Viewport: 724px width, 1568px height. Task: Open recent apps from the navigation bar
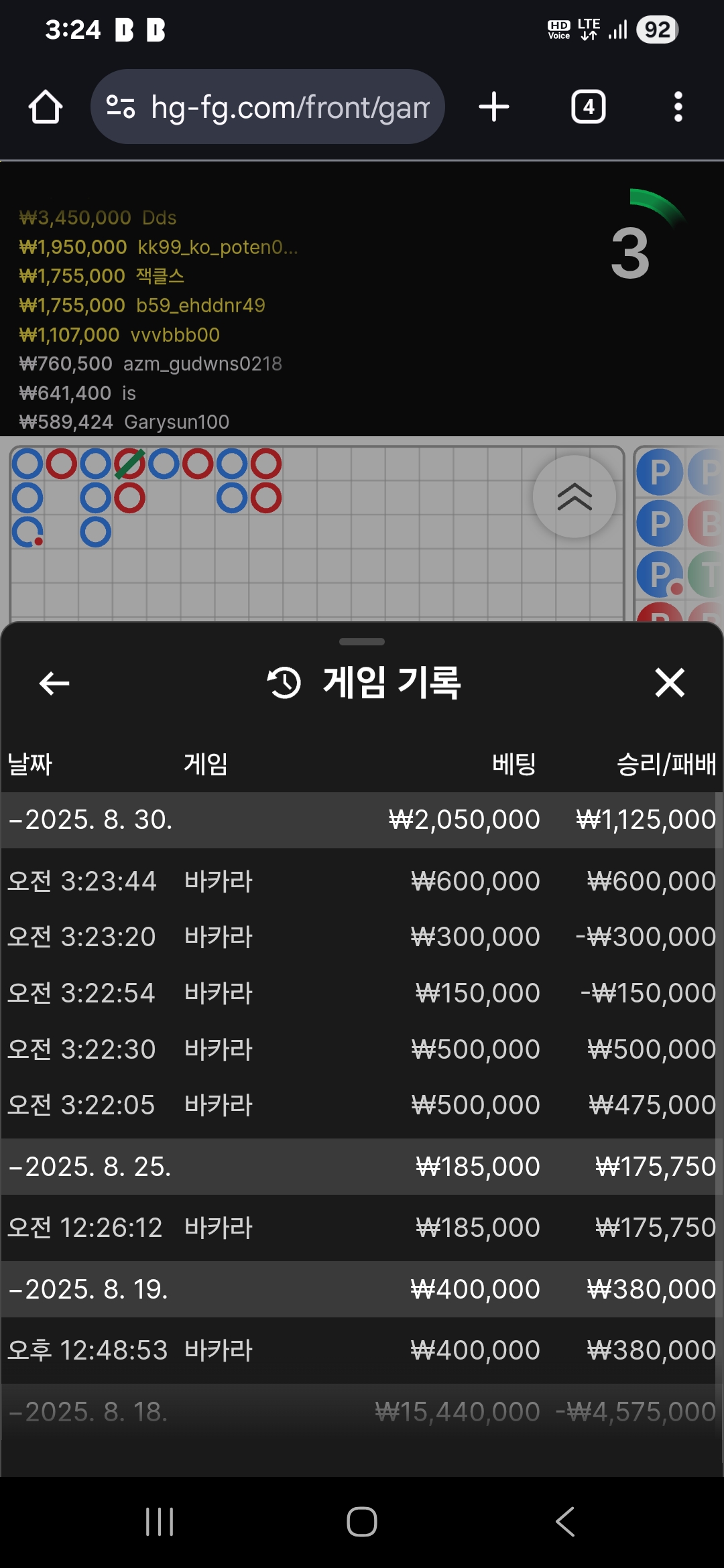click(160, 1522)
